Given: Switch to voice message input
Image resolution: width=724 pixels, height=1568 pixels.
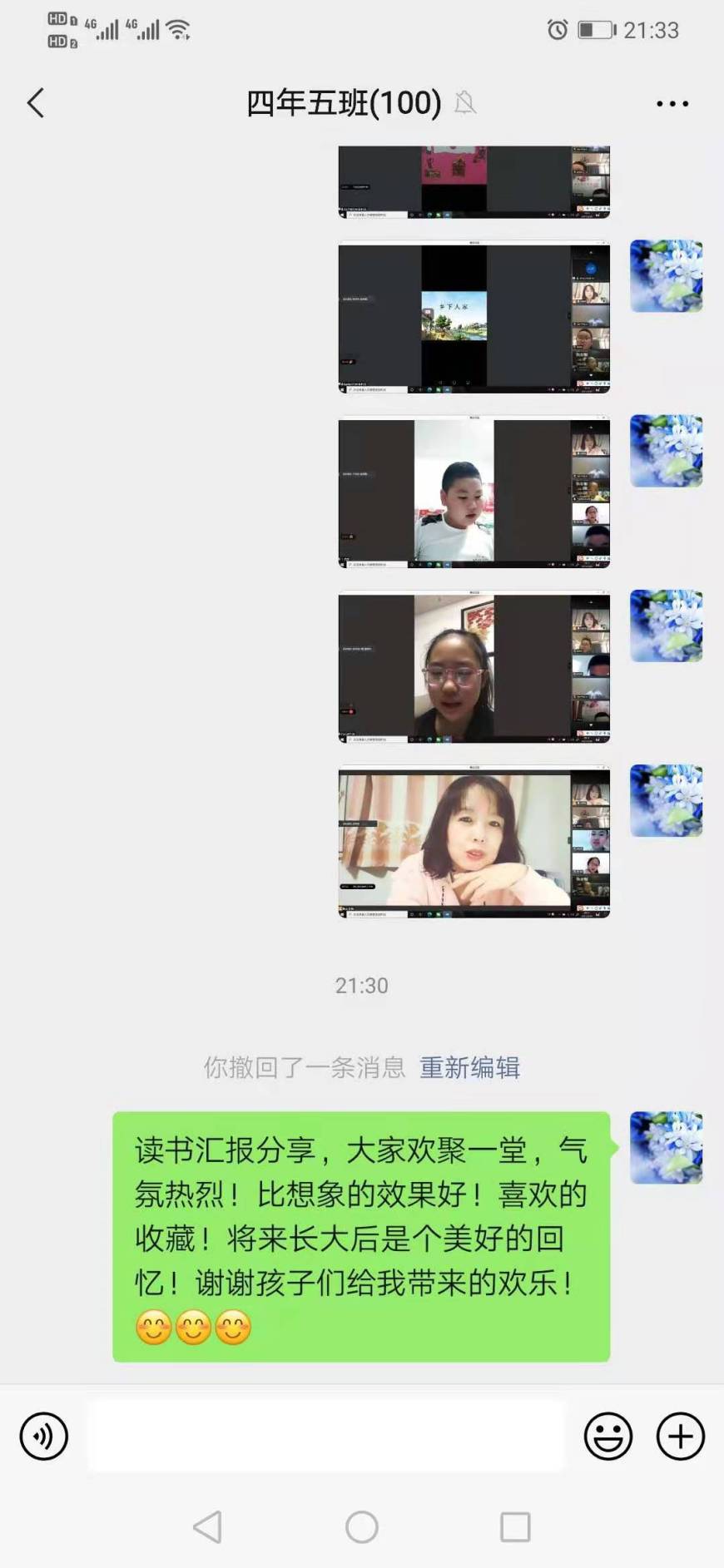Looking at the screenshot, I should pyautogui.click(x=43, y=1436).
